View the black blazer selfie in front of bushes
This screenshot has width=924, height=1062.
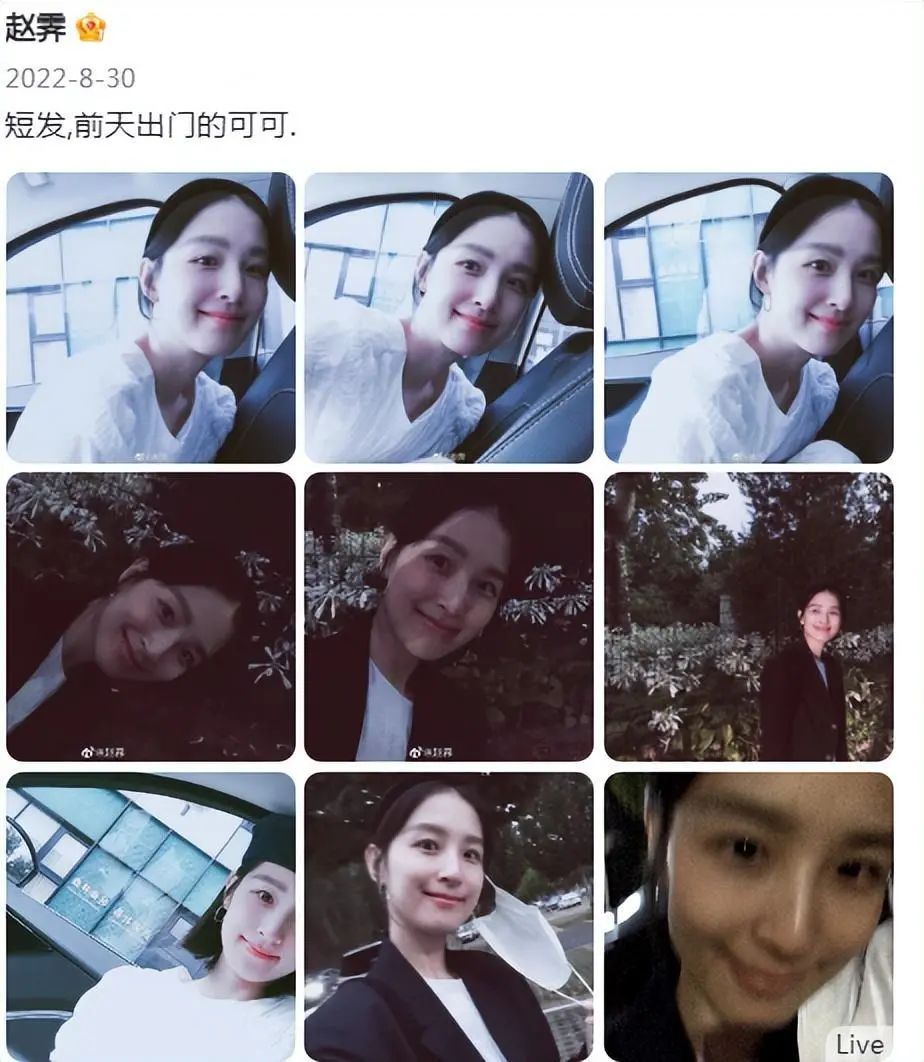pos(449,616)
